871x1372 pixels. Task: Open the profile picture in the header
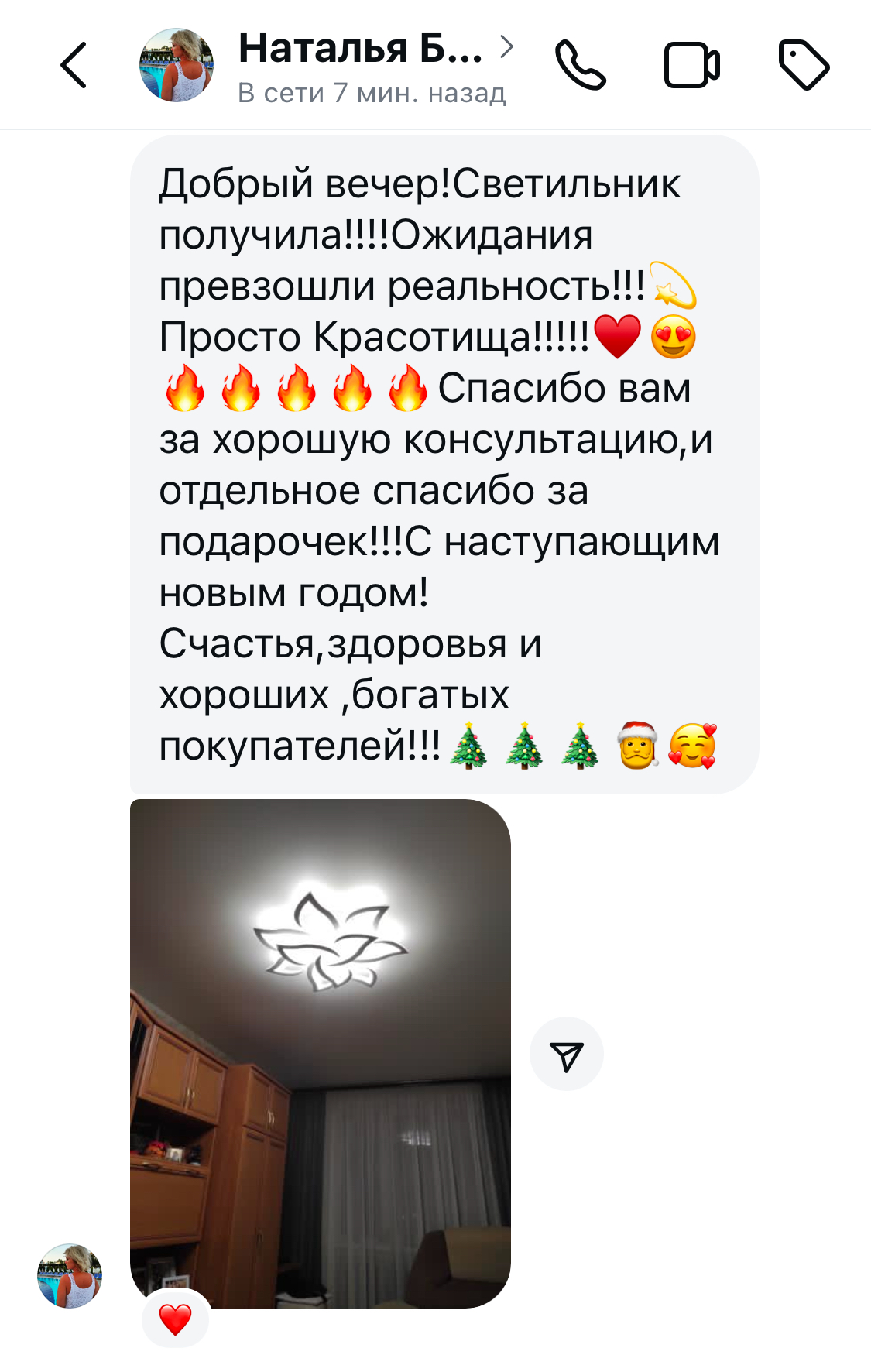177,65
